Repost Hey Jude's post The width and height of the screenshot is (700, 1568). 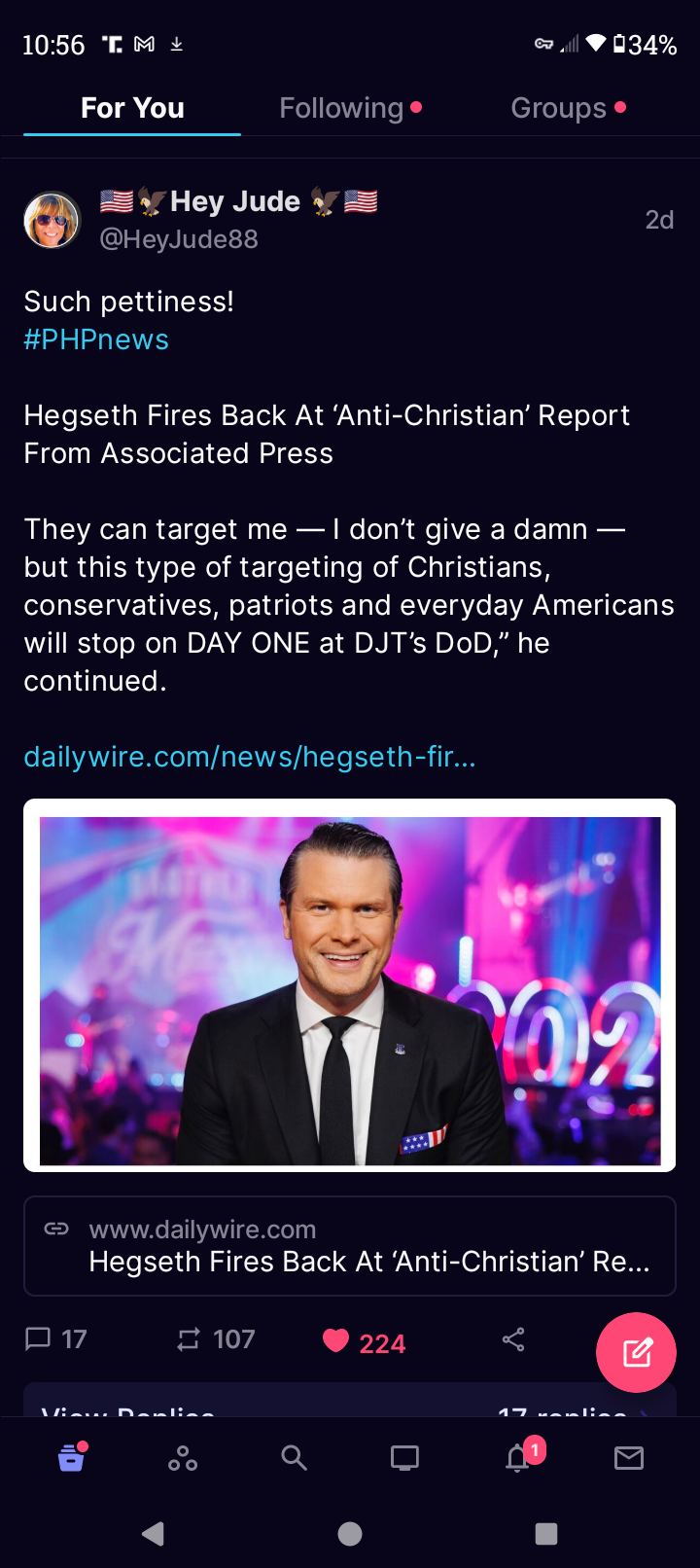point(215,1339)
